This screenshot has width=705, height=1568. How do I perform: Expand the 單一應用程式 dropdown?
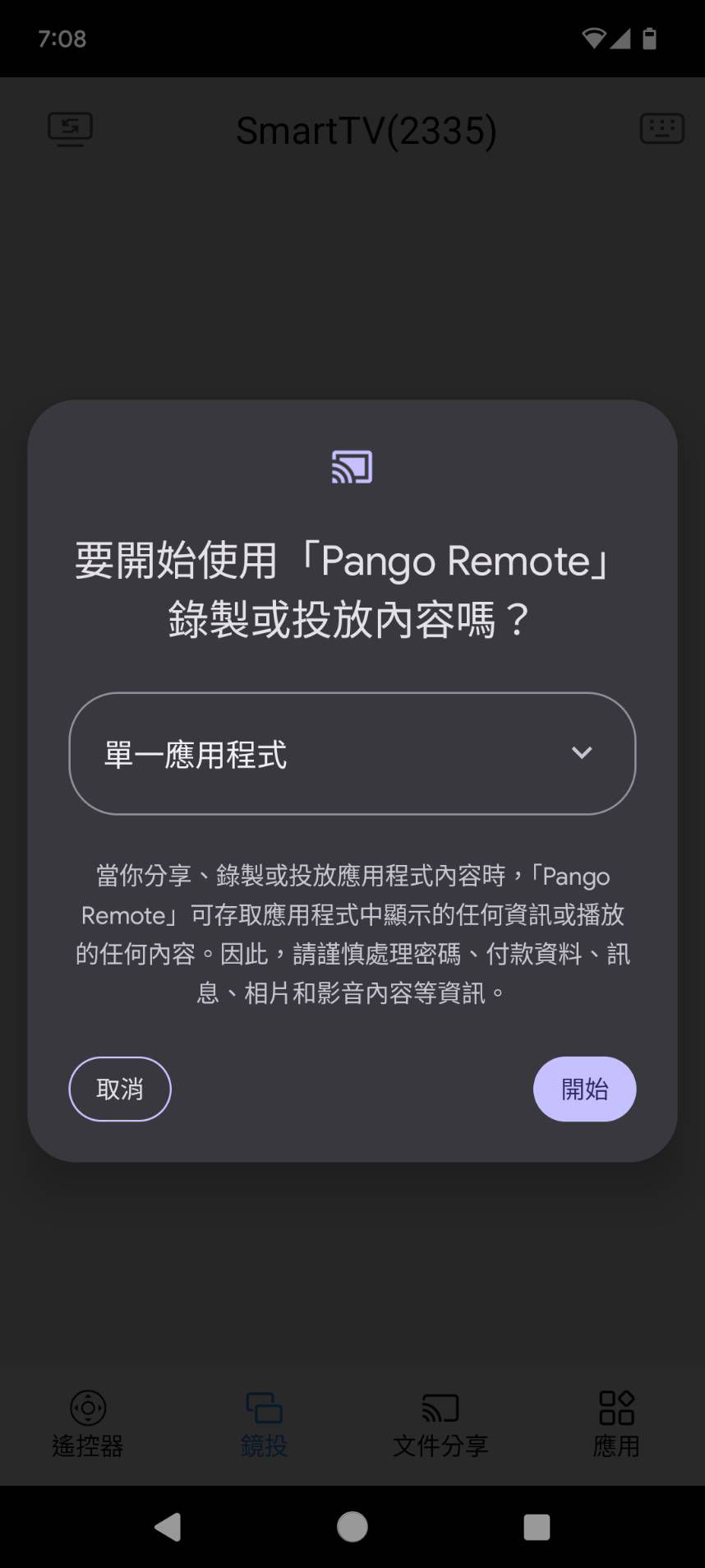352,753
